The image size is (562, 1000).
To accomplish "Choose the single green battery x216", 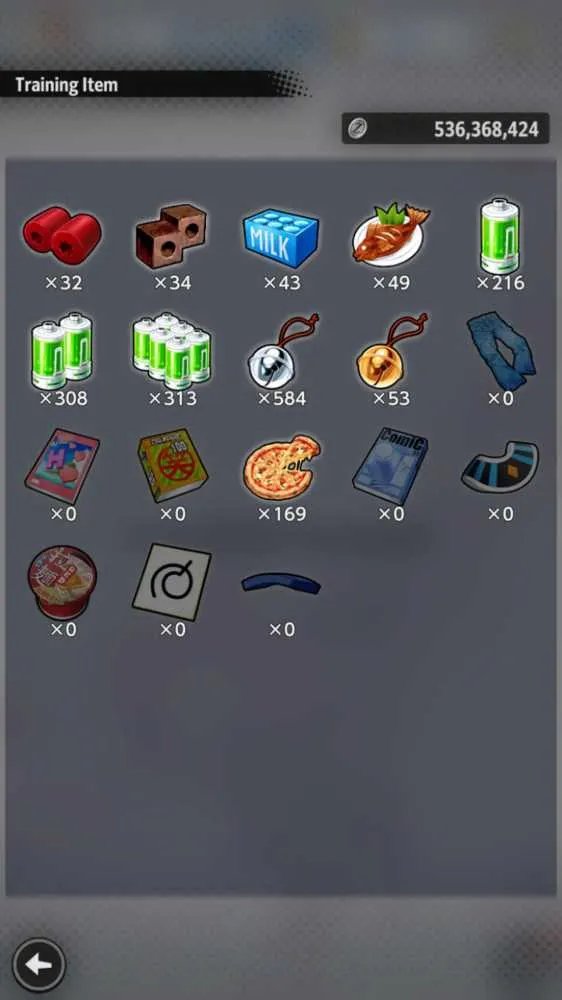I will click(499, 236).
